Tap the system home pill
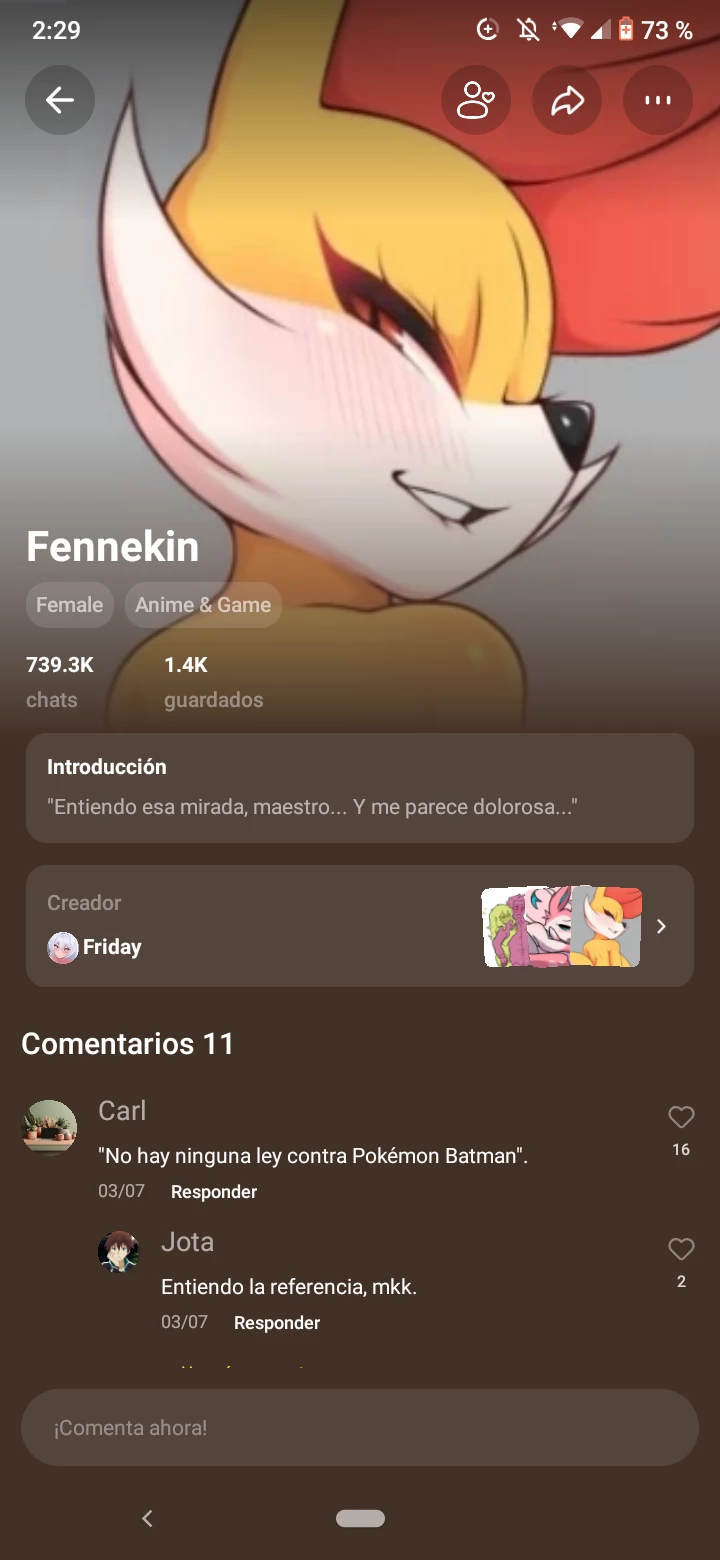Image resolution: width=720 pixels, height=1560 pixels. click(x=360, y=1518)
